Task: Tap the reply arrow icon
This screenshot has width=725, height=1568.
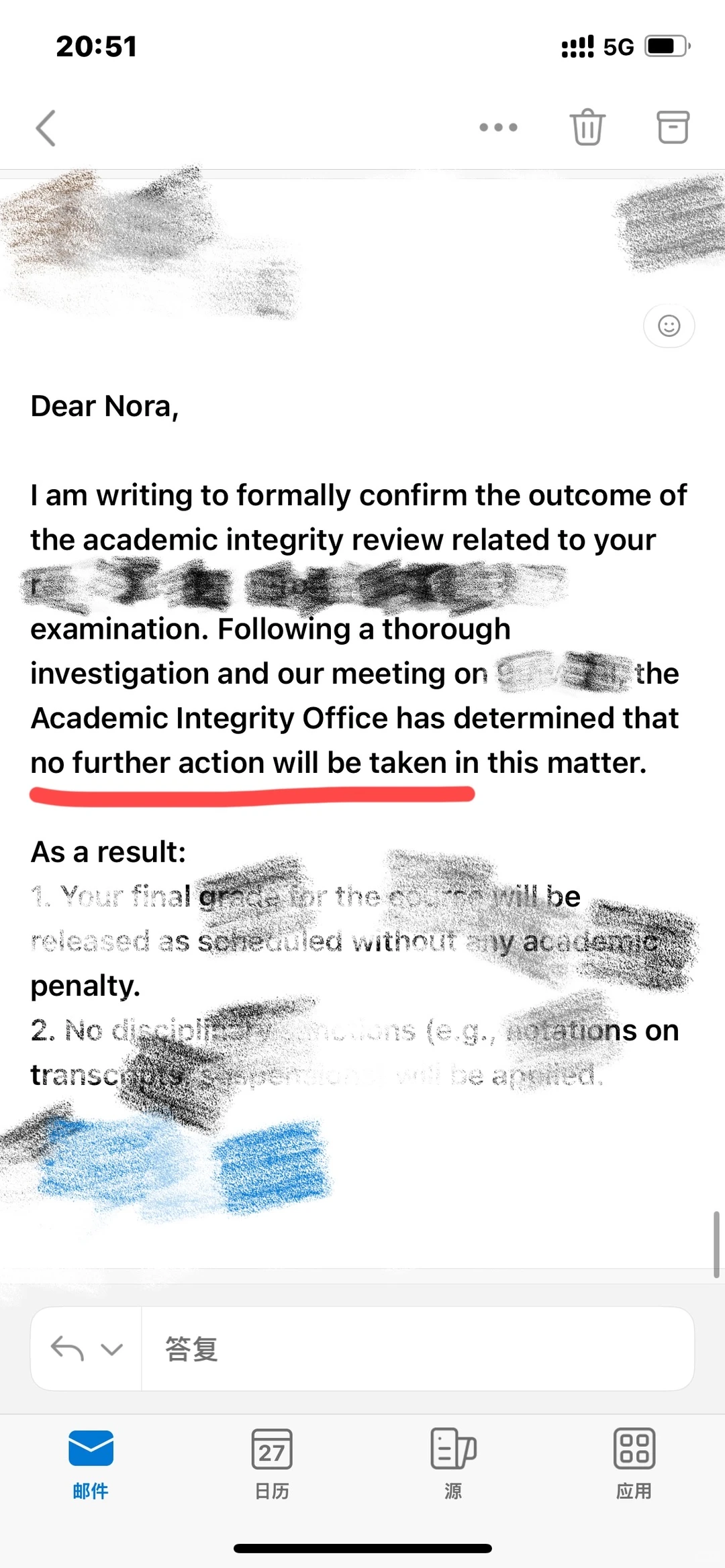Action: click(67, 1348)
